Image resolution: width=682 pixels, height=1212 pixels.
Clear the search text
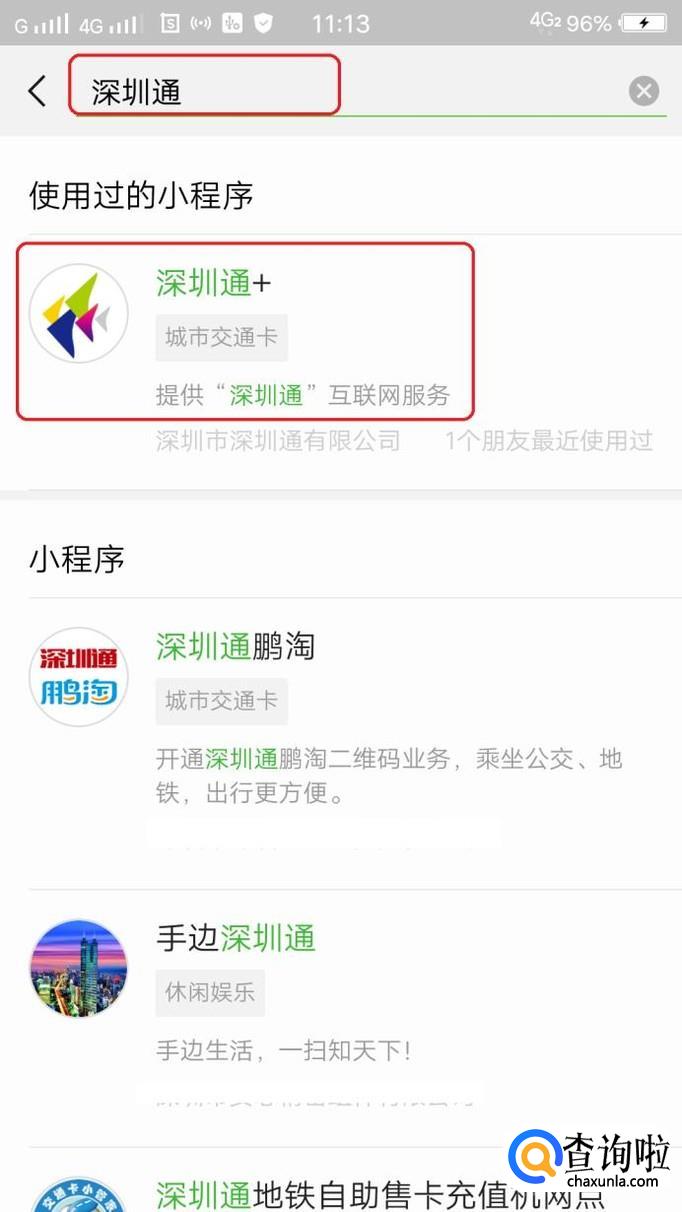(644, 92)
